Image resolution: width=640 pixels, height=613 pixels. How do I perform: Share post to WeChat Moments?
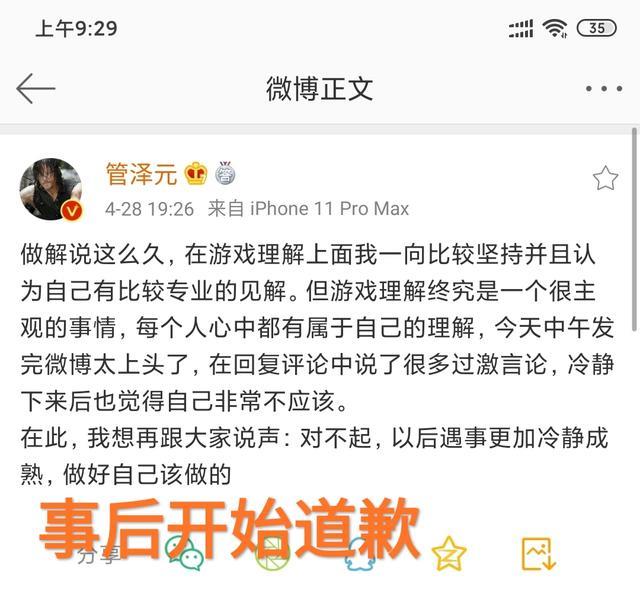[272, 553]
